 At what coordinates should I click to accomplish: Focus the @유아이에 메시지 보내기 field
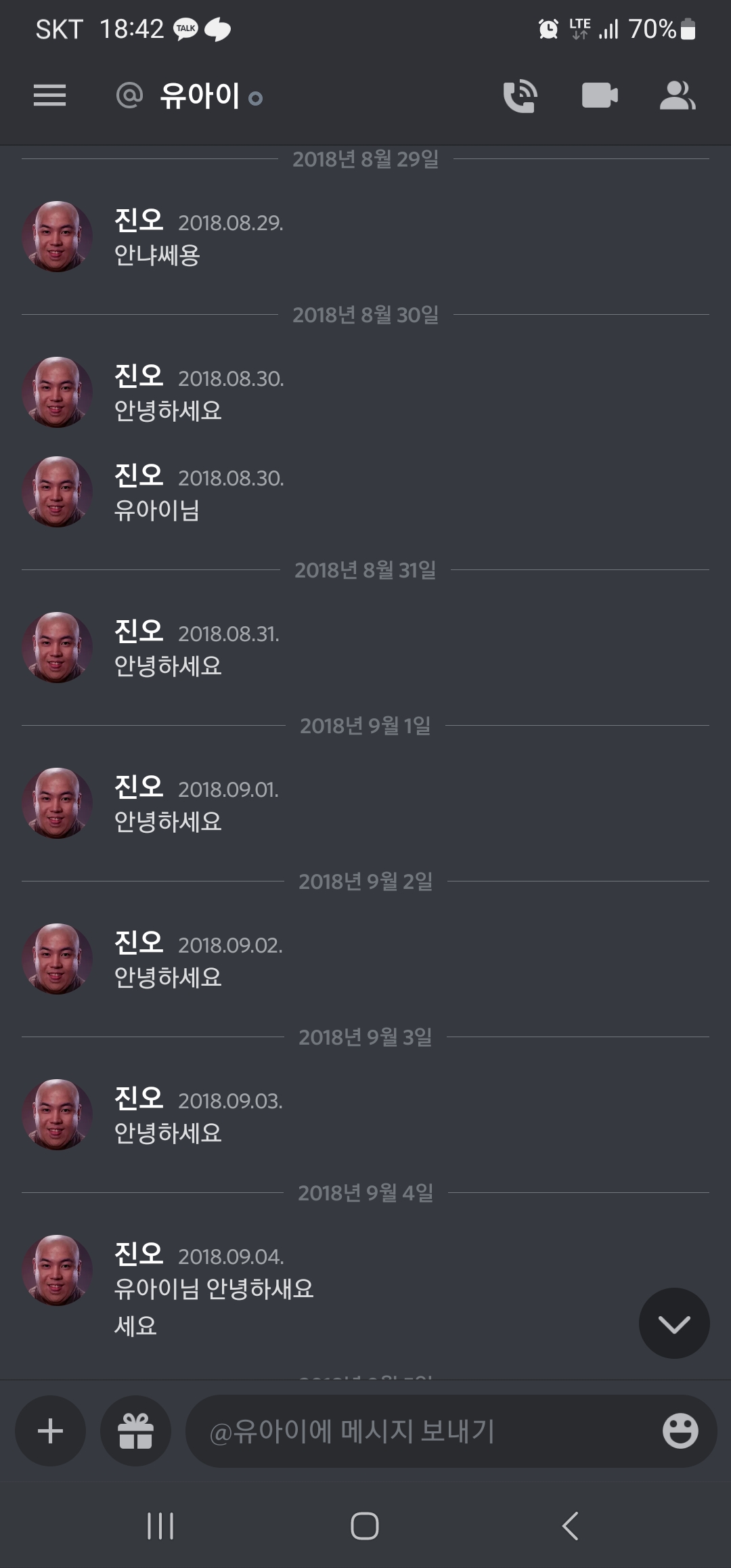coord(420,1431)
